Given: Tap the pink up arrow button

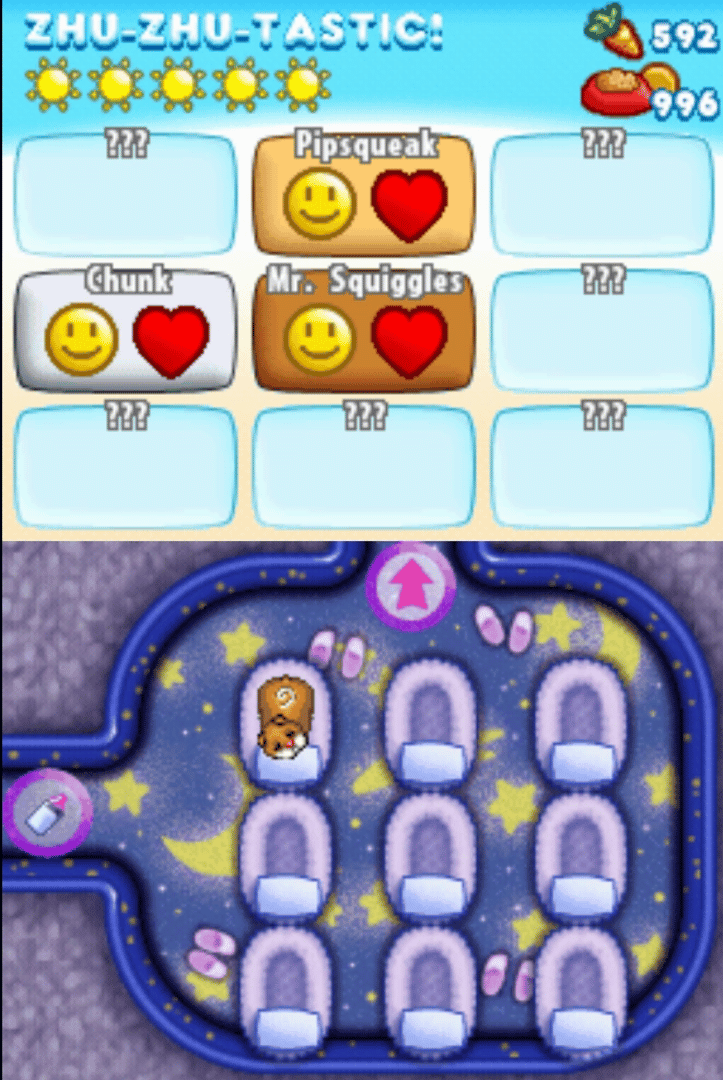Looking at the screenshot, I should tap(410, 588).
